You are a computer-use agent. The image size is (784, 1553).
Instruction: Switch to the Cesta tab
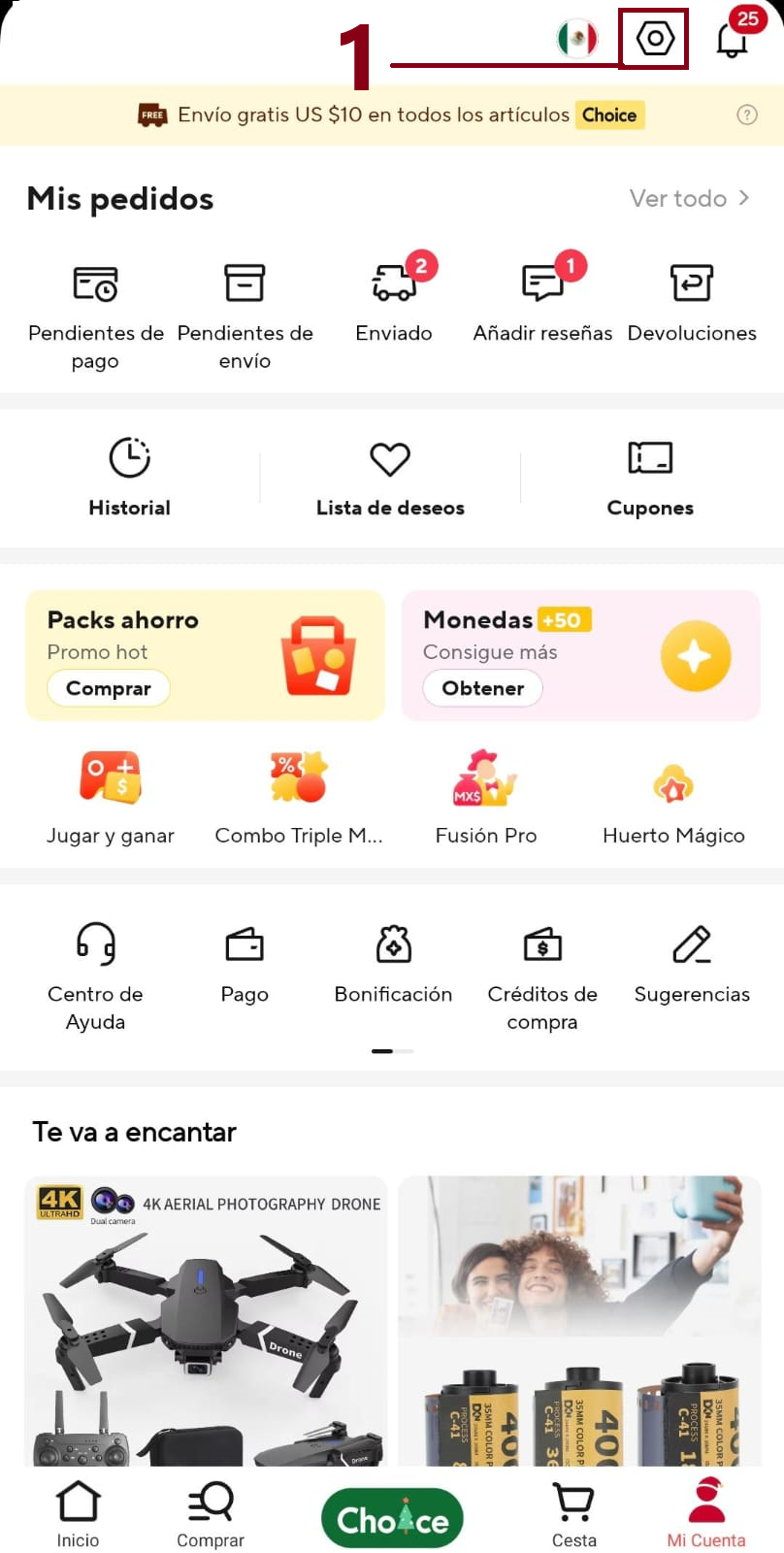574,1514
